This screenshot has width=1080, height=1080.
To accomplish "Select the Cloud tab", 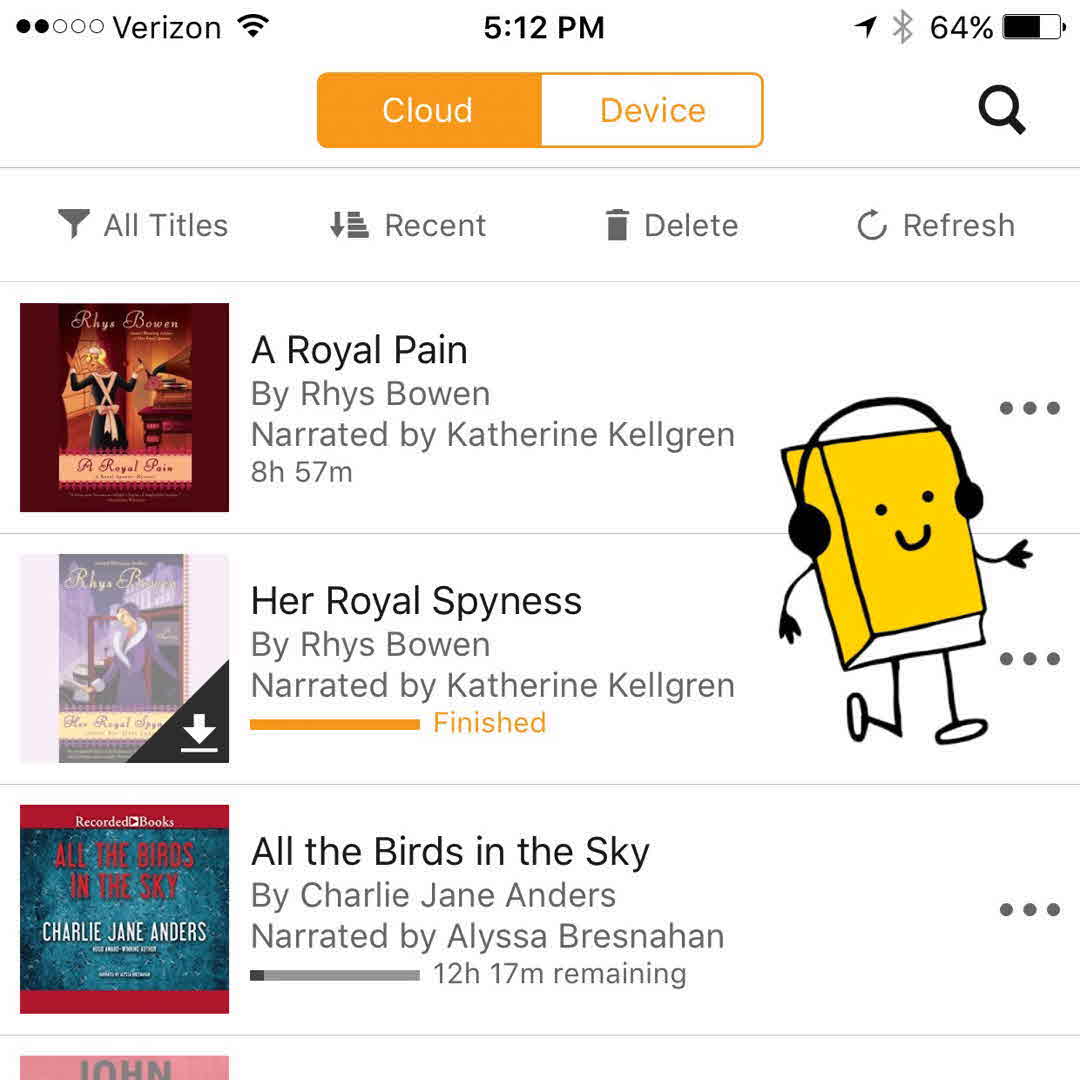I will click(x=429, y=110).
